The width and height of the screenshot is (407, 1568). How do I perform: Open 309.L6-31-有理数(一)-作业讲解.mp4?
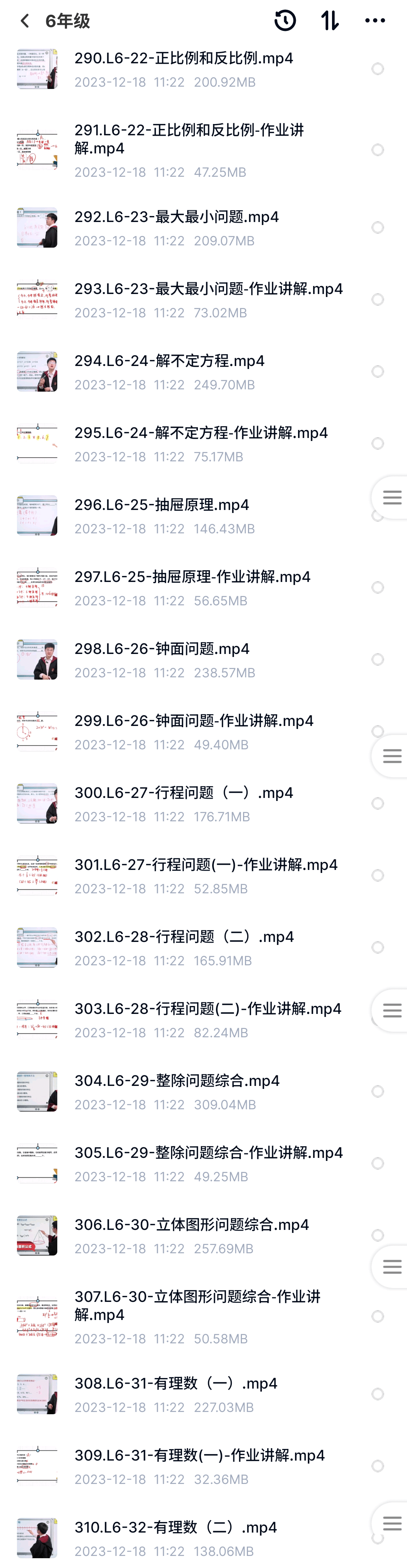point(200,1455)
